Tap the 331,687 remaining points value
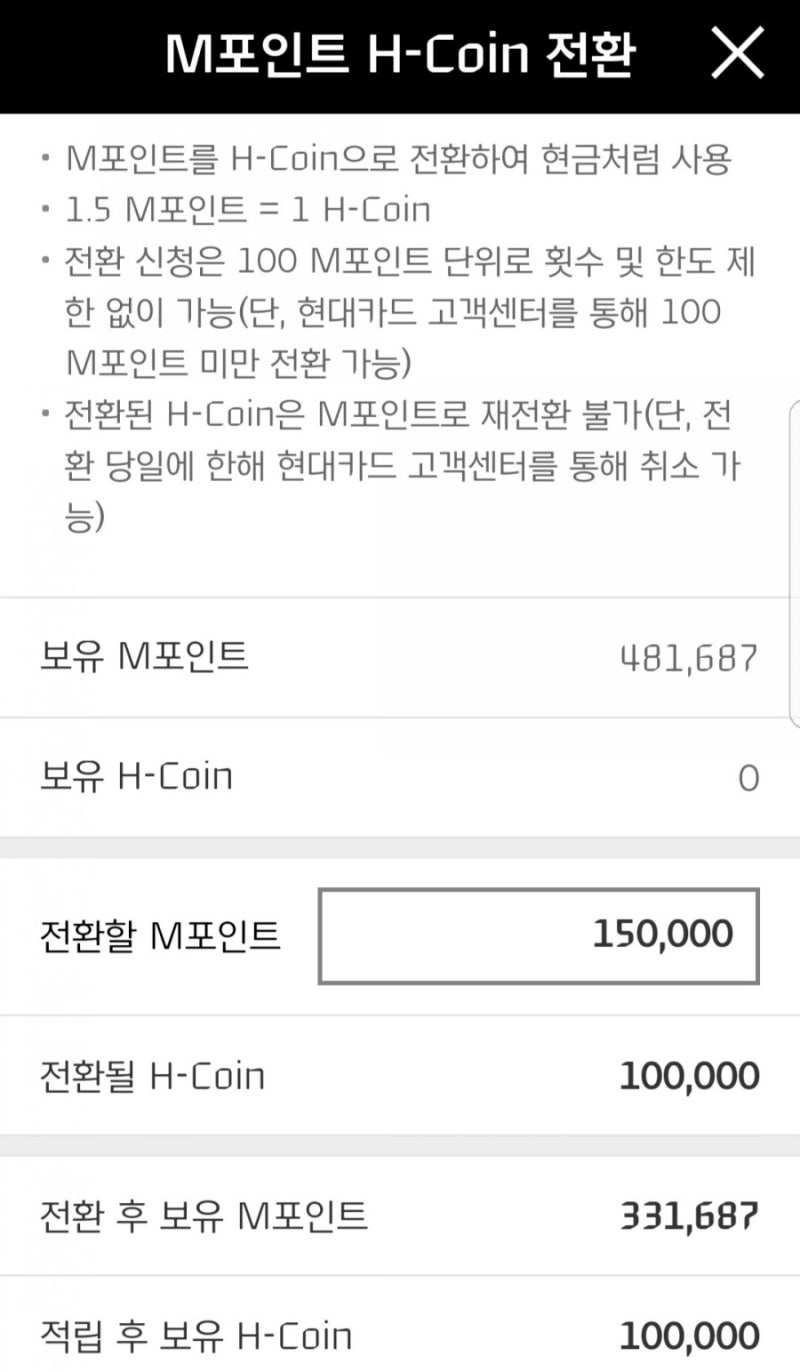The height and width of the screenshot is (1372, 800). pos(690,1216)
